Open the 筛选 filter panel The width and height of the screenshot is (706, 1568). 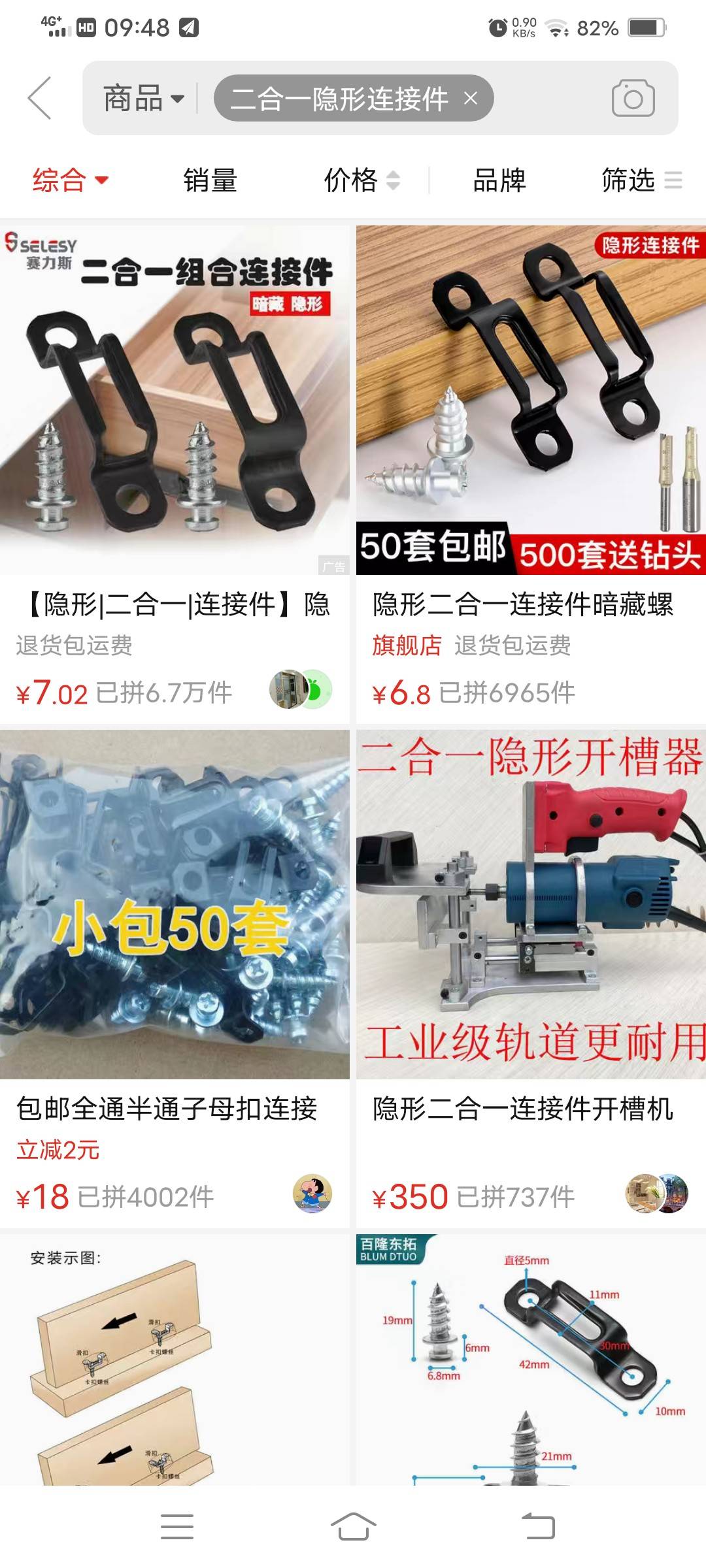tap(641, 180)
